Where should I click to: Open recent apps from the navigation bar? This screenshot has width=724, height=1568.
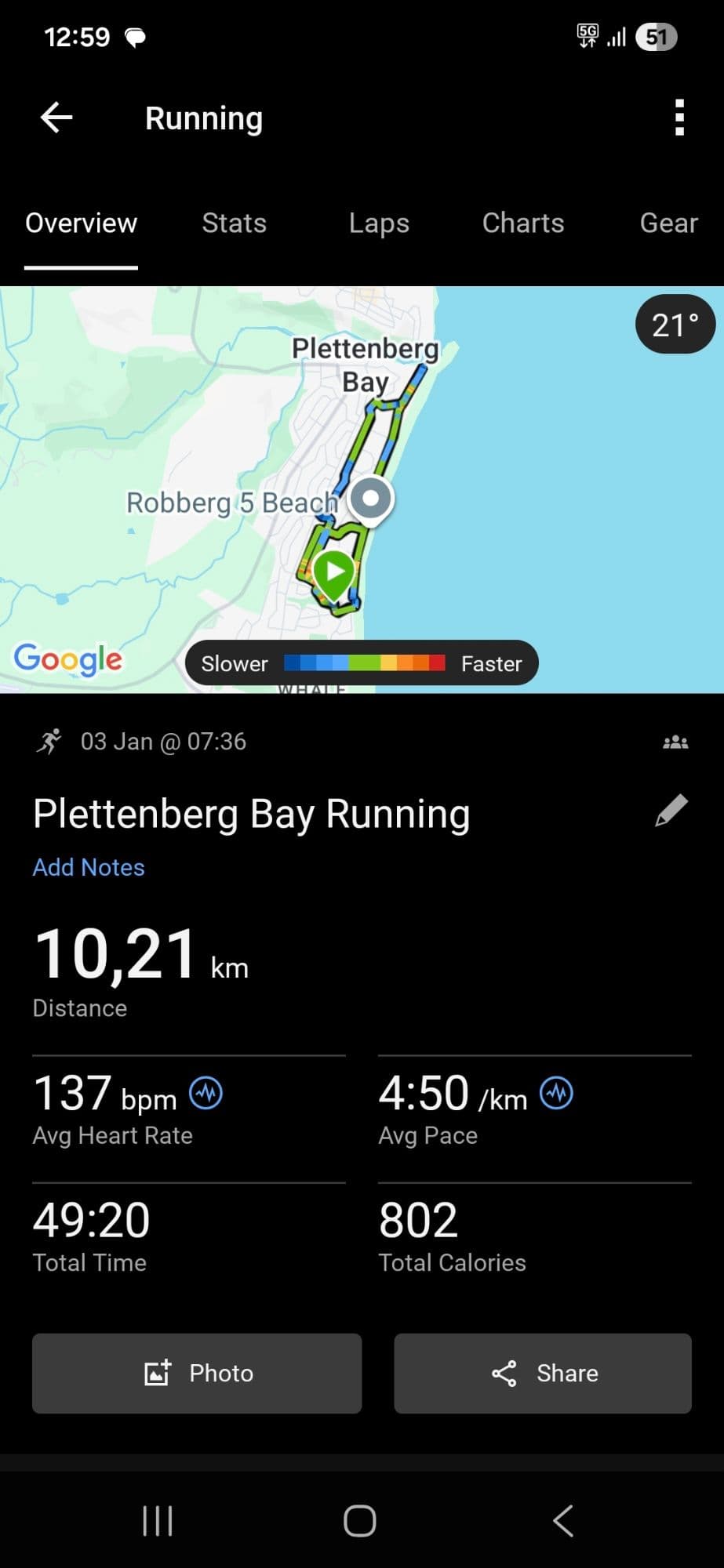158,1521
